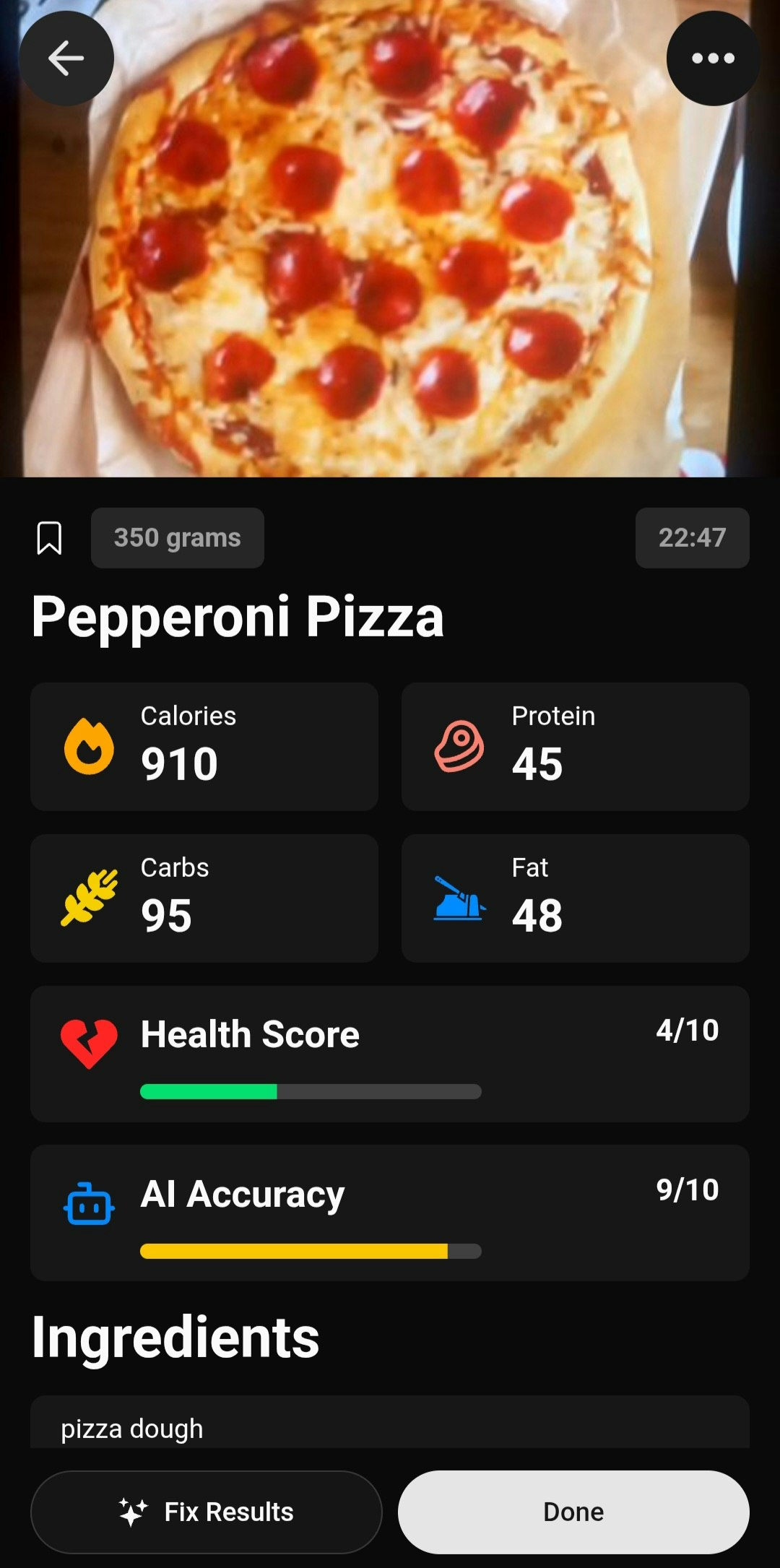
Task: Go back using the arrow button
Action: [x=66, y=59]
